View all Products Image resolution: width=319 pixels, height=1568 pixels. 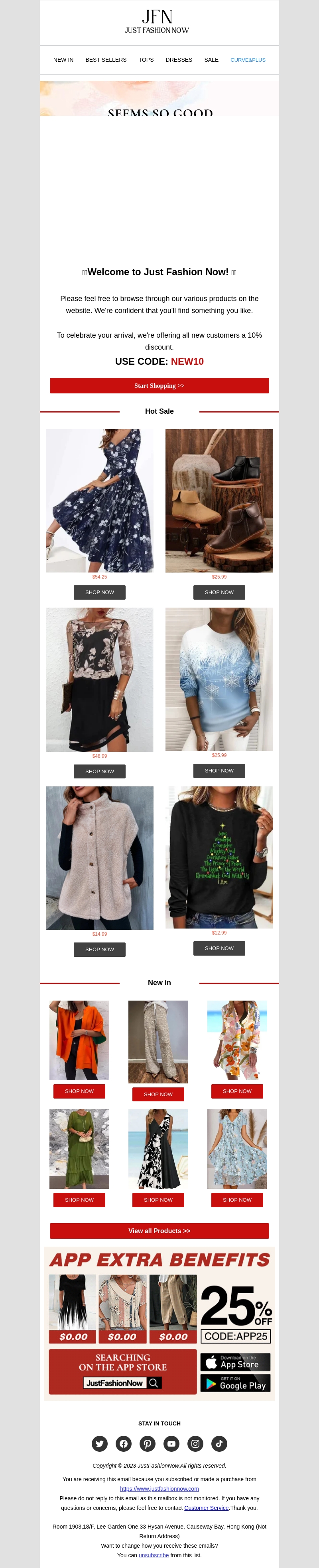click(159, 1231)
